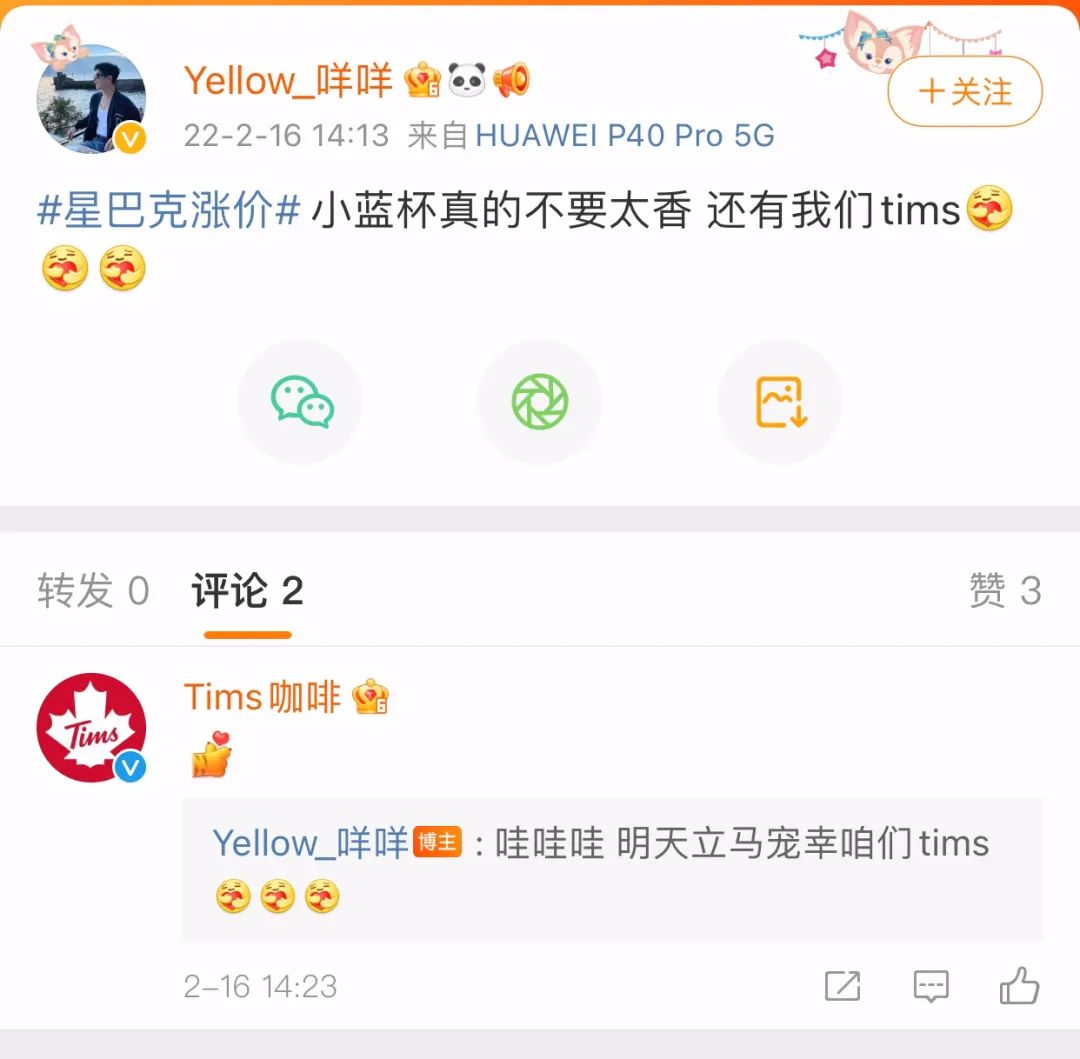Repost the Tims咖啡 comment
1080x1059 pixels.
(842, 987)
